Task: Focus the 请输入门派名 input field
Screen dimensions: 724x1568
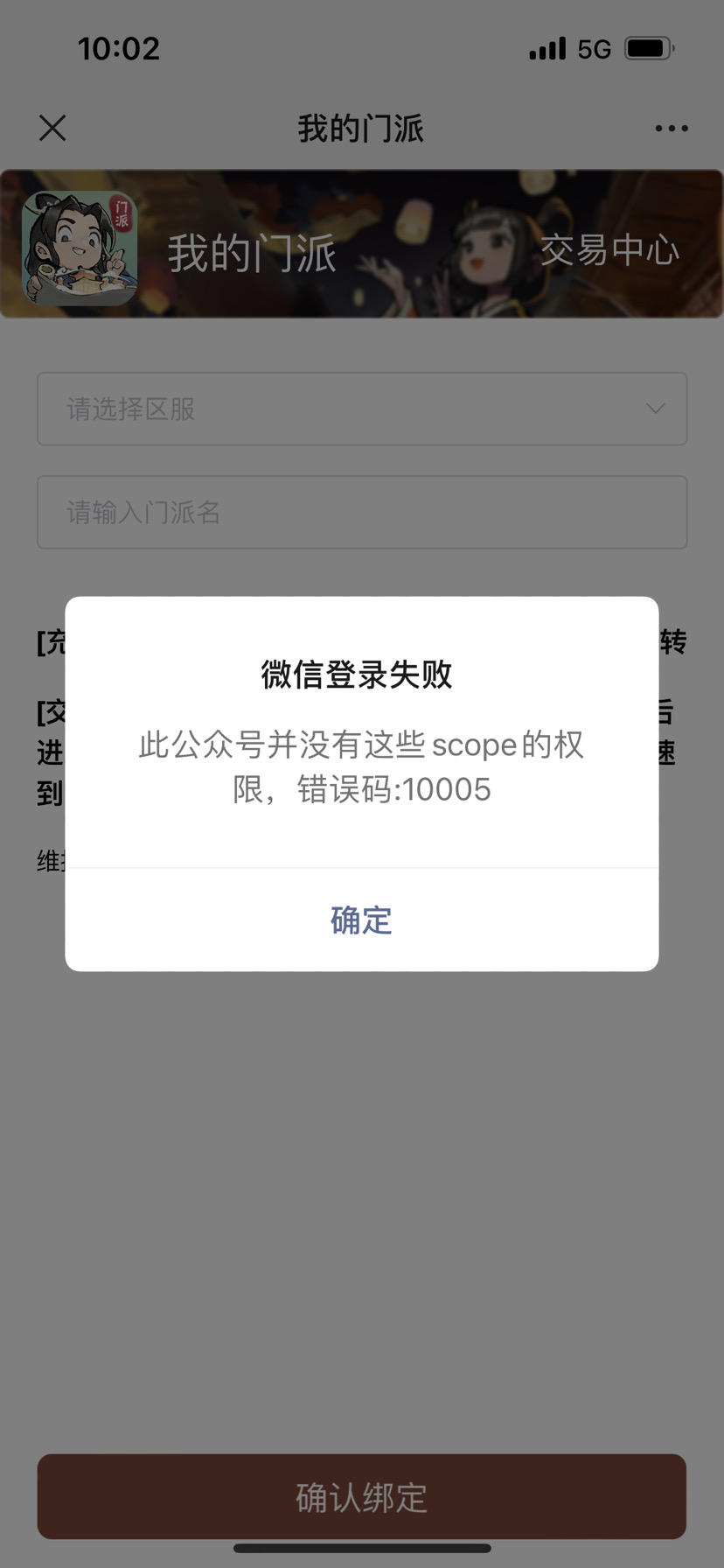Action: click(362, 513)
